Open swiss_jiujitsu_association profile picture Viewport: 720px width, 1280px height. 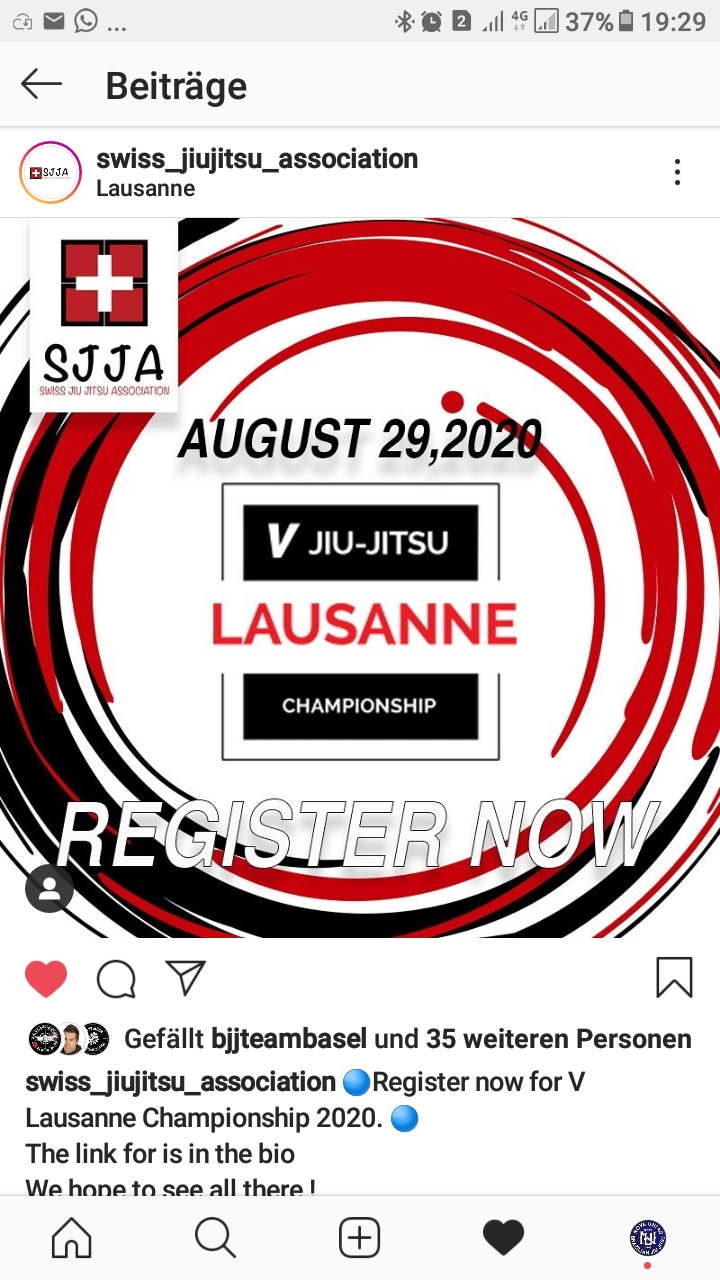(x=50, y=172)
